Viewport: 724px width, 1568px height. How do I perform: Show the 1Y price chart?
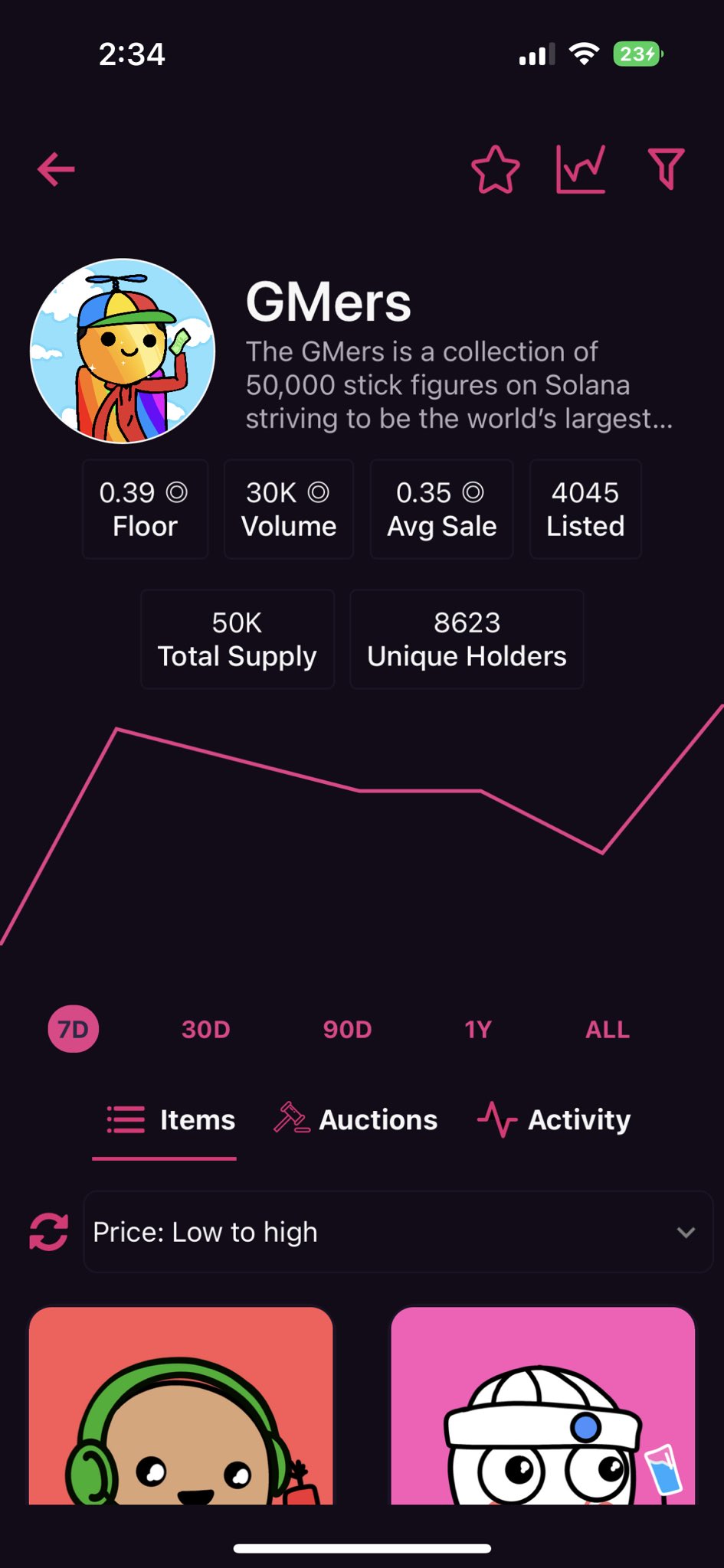(x=477, y=1029)
